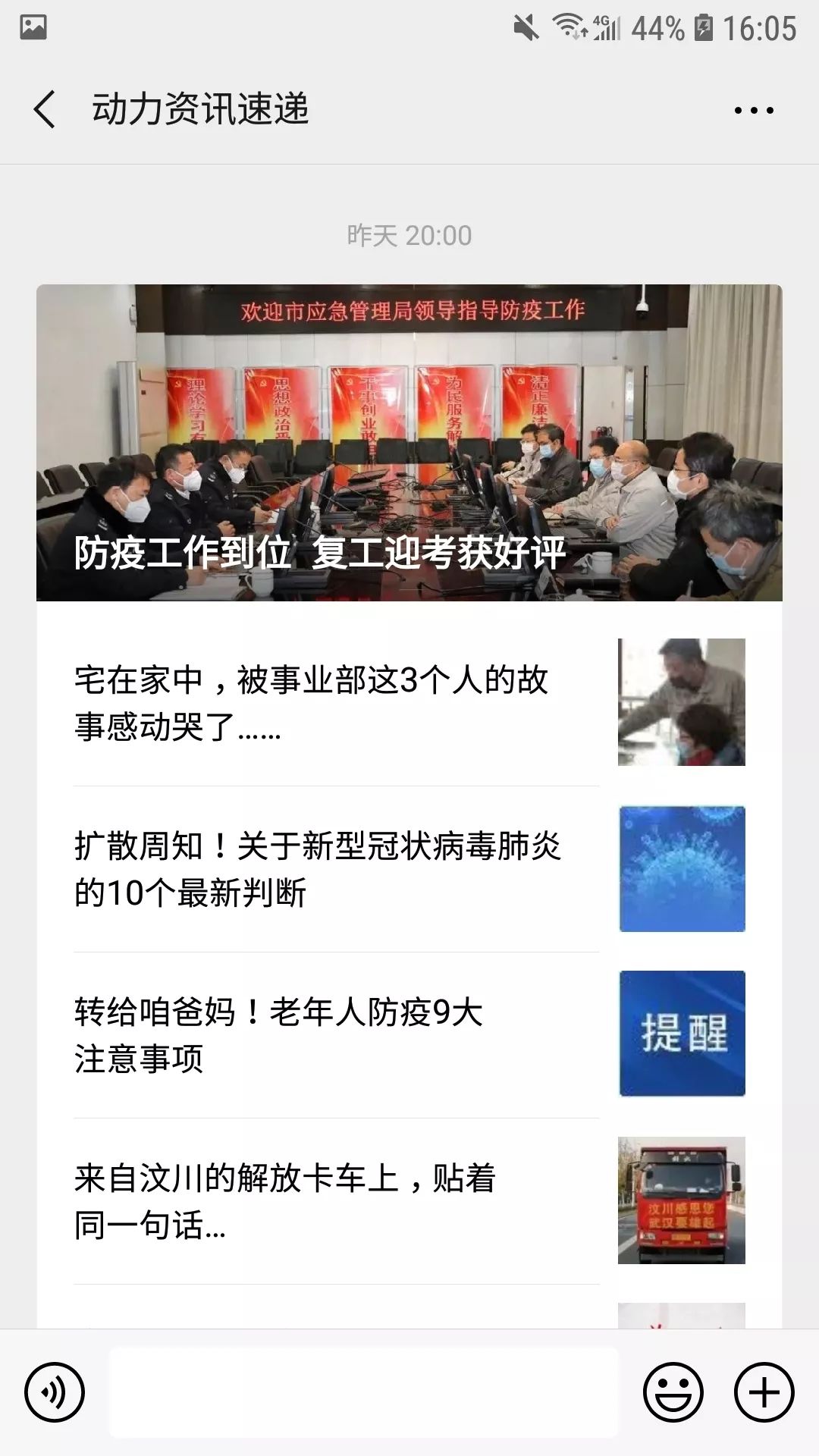Open the three-dot overflow menu
The image size is (819, 1456).
pyautogui.click(x=754, y=111)
